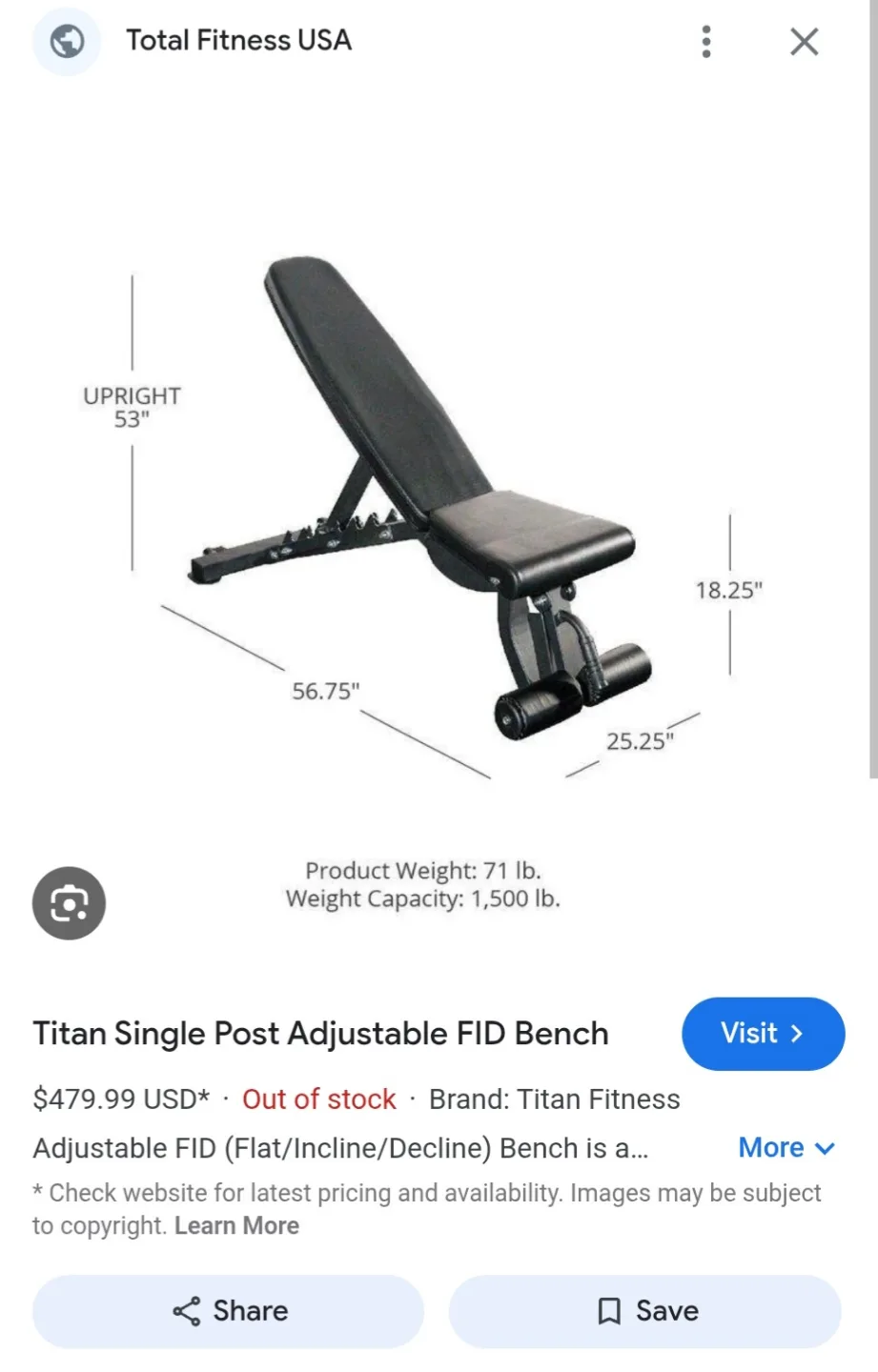Expand the description with More
Viewport: 878px width, 1372px height.
tap(786, 1148)
